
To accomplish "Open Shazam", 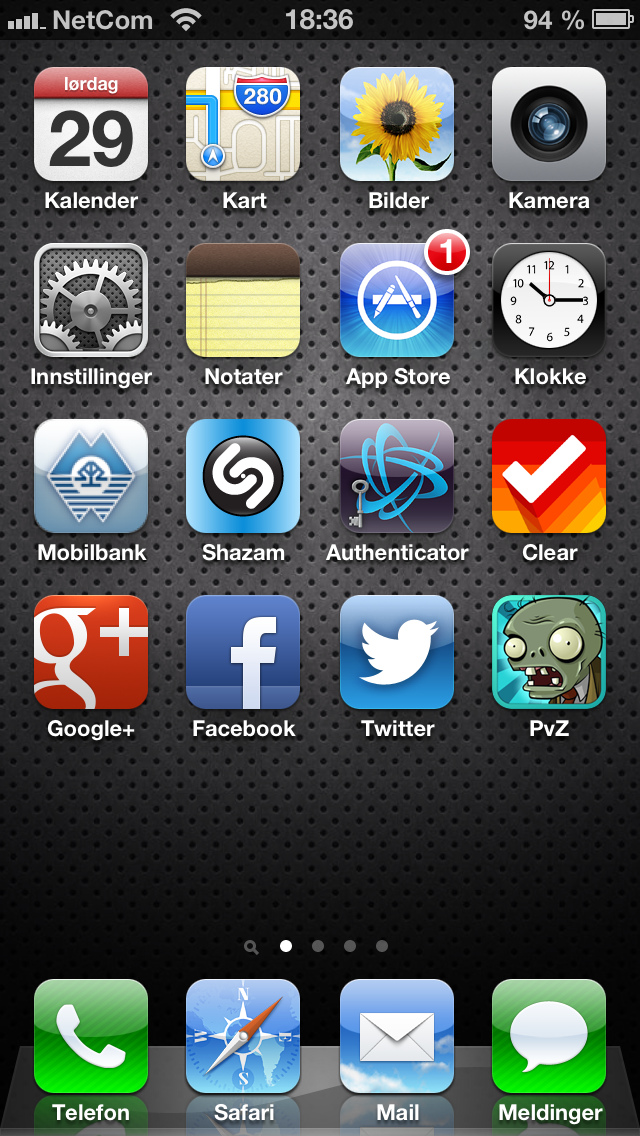I will 243,476.
